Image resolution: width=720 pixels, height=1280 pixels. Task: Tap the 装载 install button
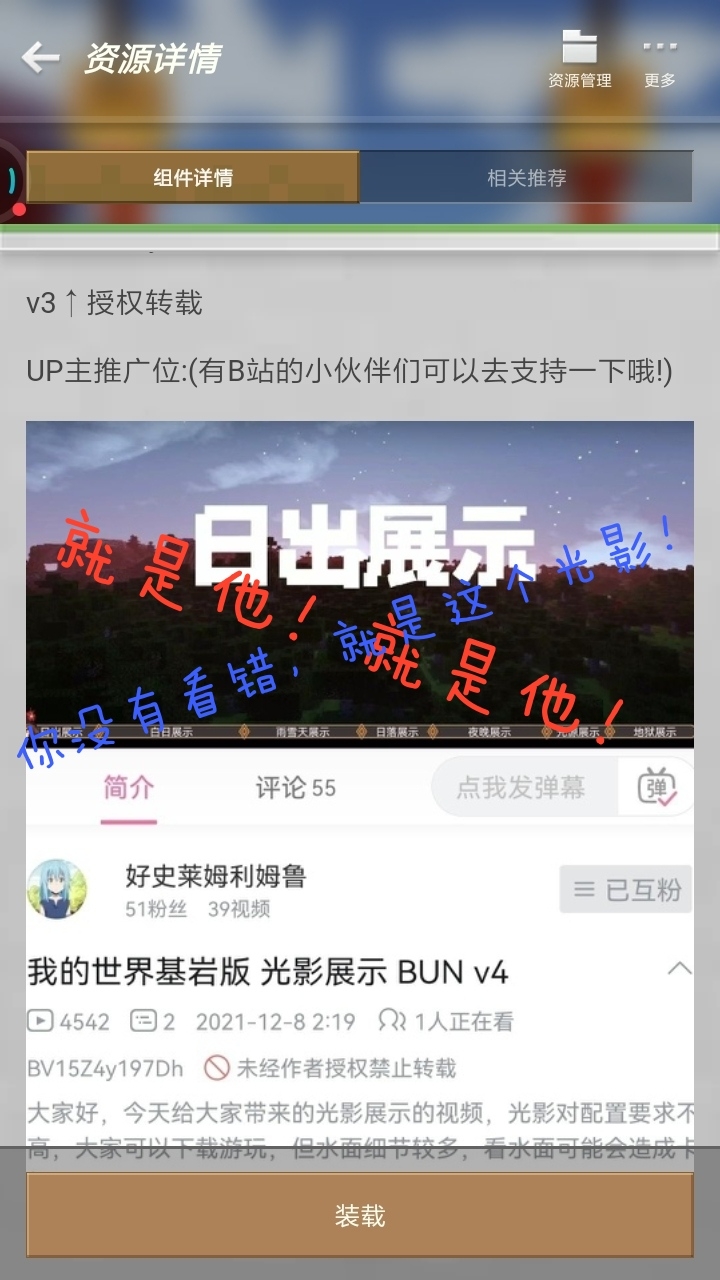(360, 1215)
